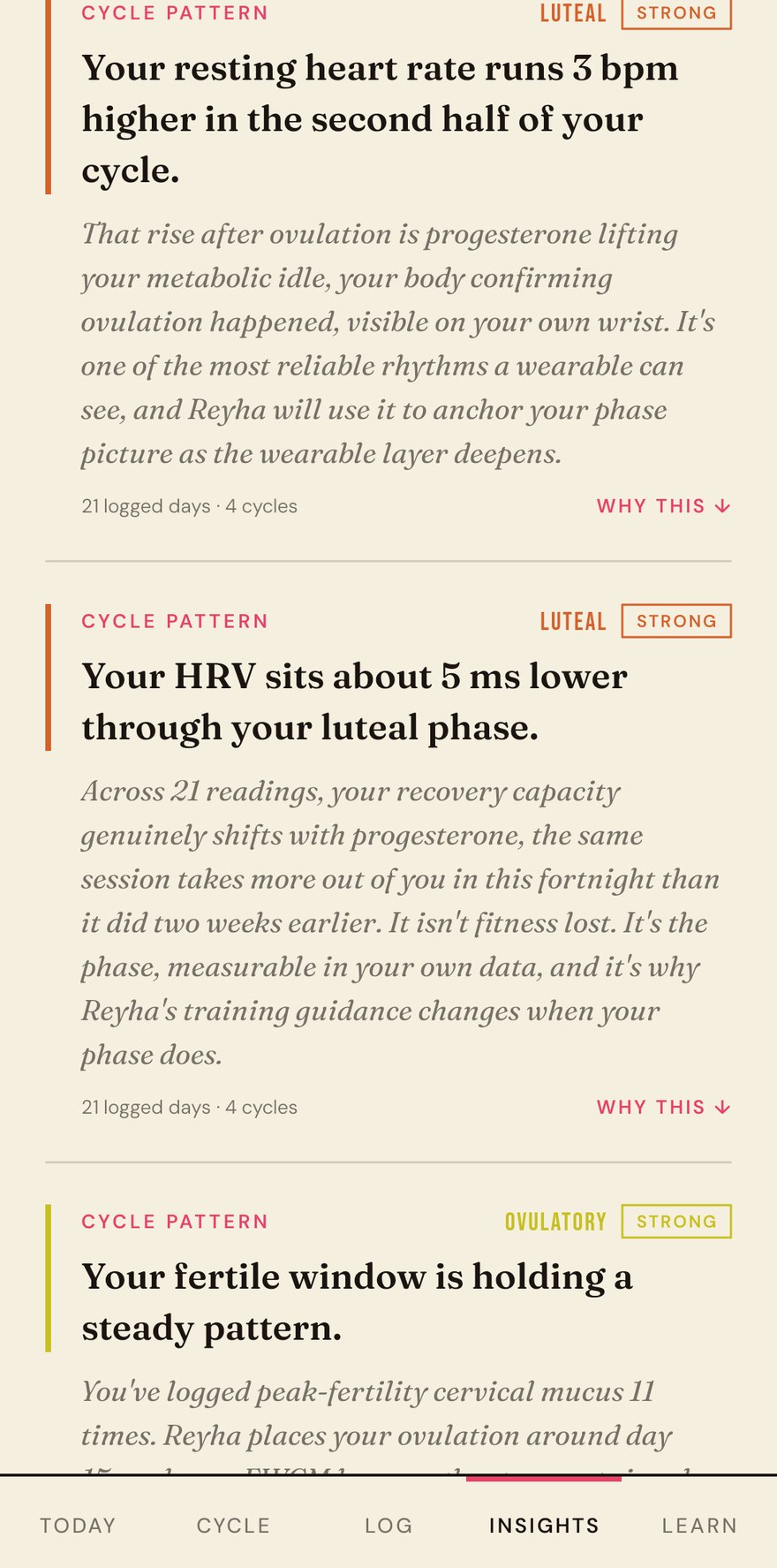Expand Why This under the HRV insight

coord(664,1107)
